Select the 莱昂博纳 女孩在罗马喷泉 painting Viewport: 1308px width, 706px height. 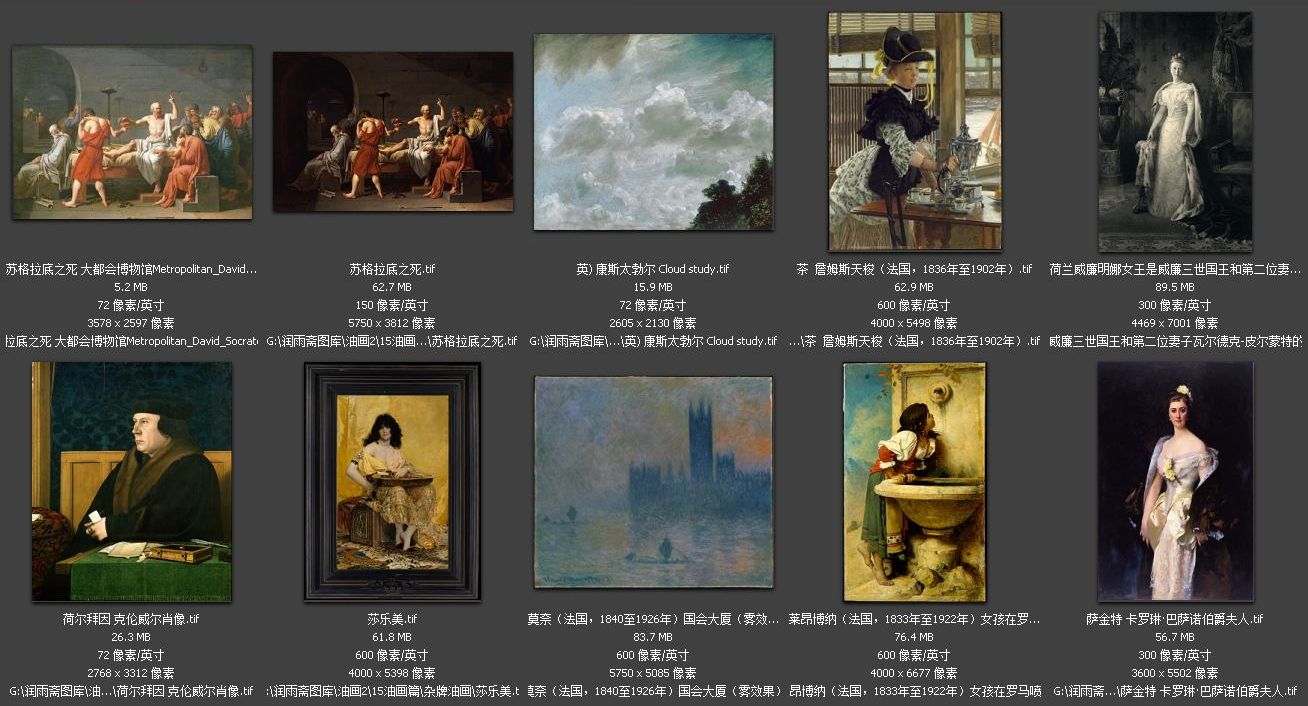click(x=914, y=481)
